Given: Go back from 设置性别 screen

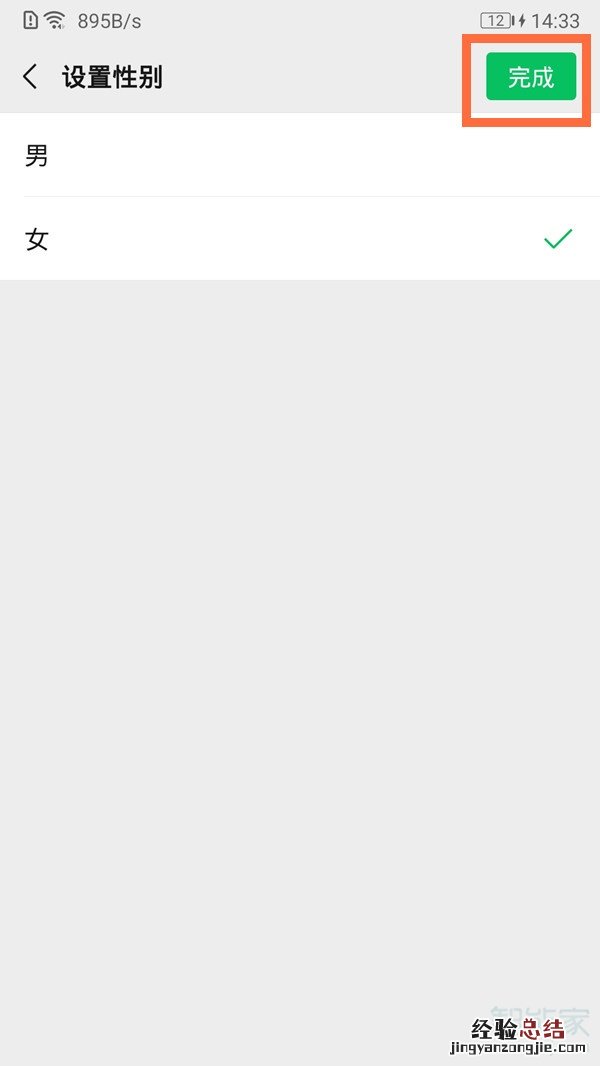Looking at the screenshot, I should tap(31, 77).
